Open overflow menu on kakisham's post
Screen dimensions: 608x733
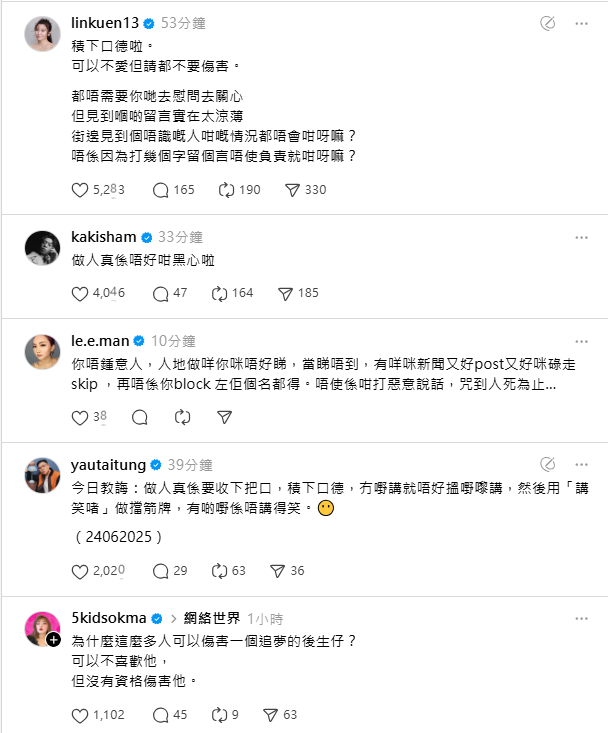click(582, 238)
